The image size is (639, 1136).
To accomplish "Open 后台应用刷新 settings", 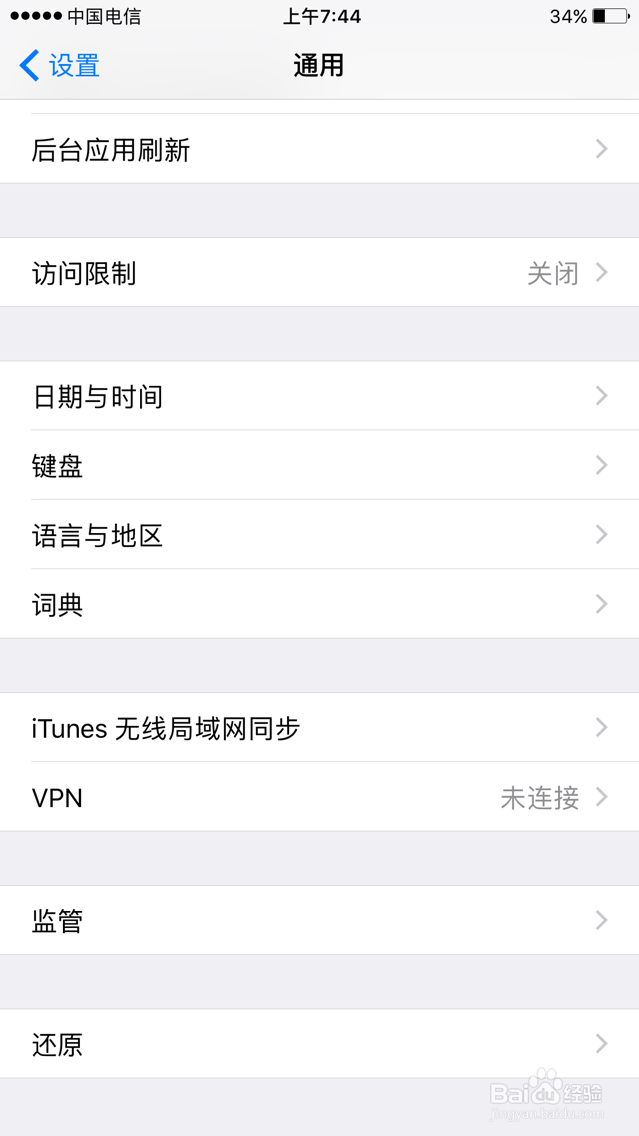I will [x=320, y=149].
